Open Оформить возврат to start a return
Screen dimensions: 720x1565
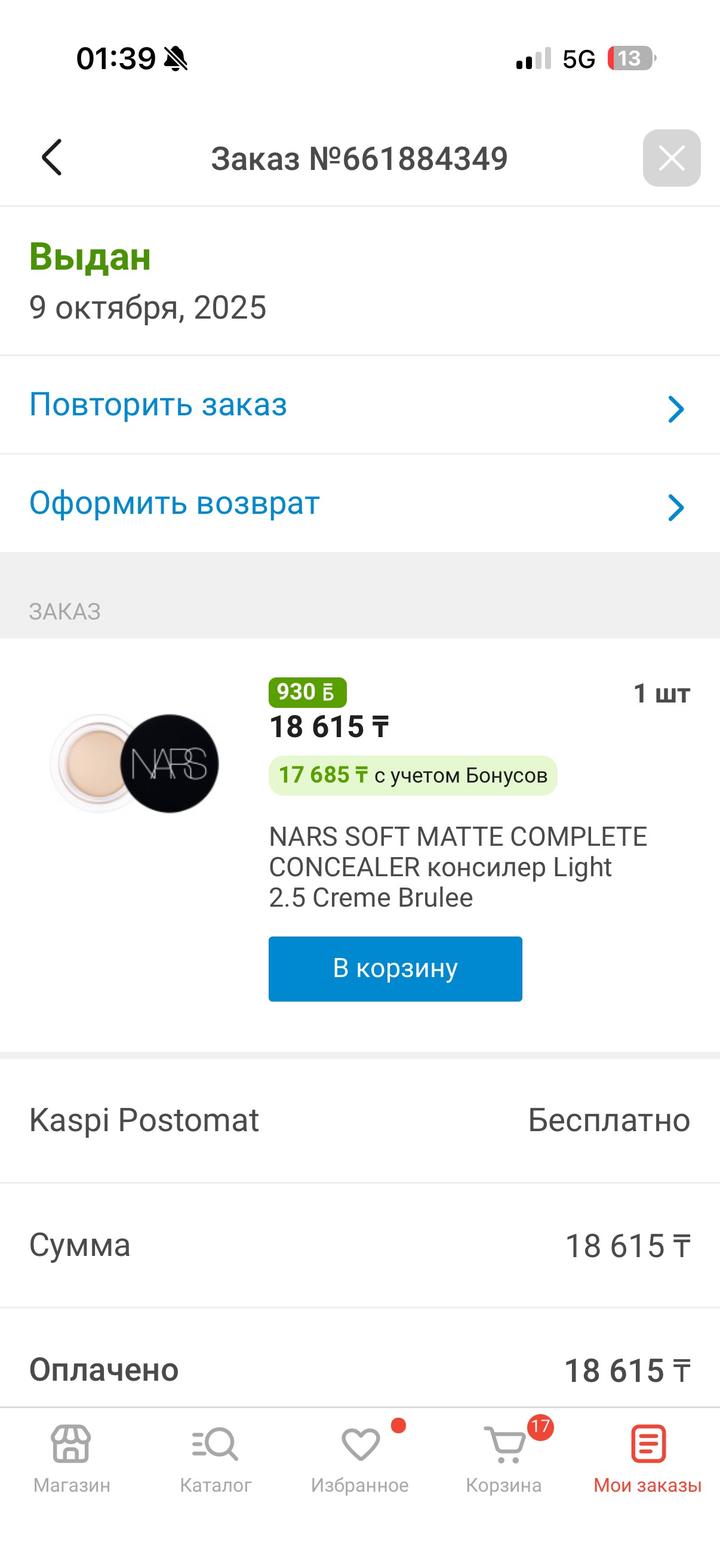coord(359,503)
